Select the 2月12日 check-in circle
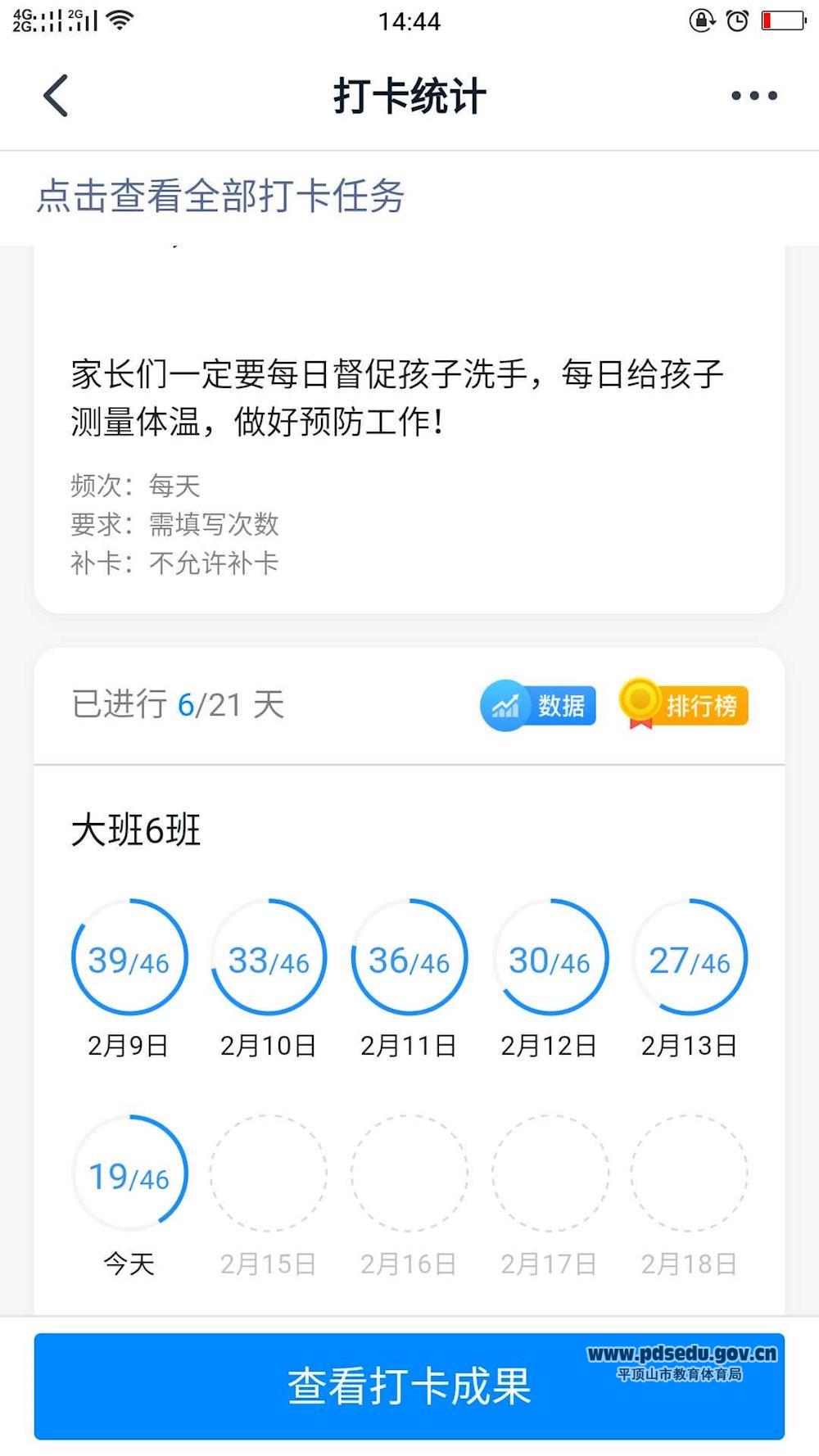819x1456 pixels. pos(550,957)
